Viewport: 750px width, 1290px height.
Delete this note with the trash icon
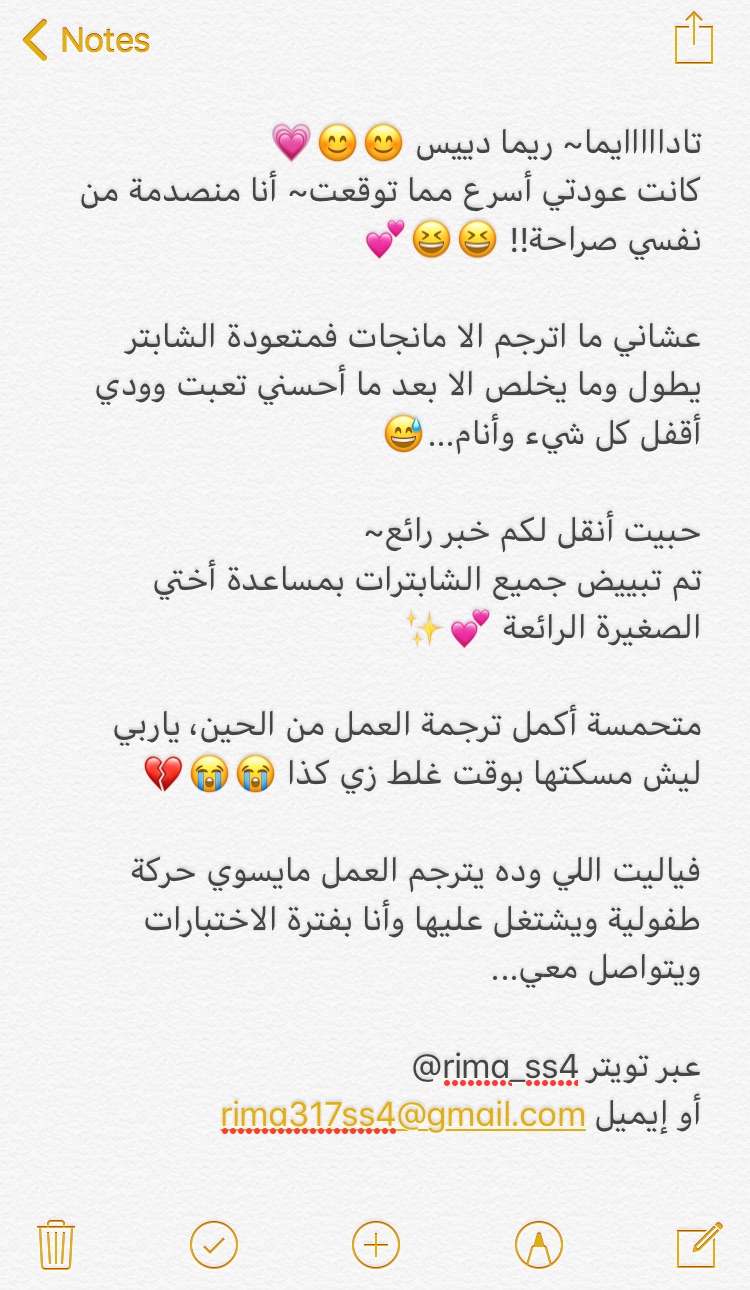tap(56, 1245)
